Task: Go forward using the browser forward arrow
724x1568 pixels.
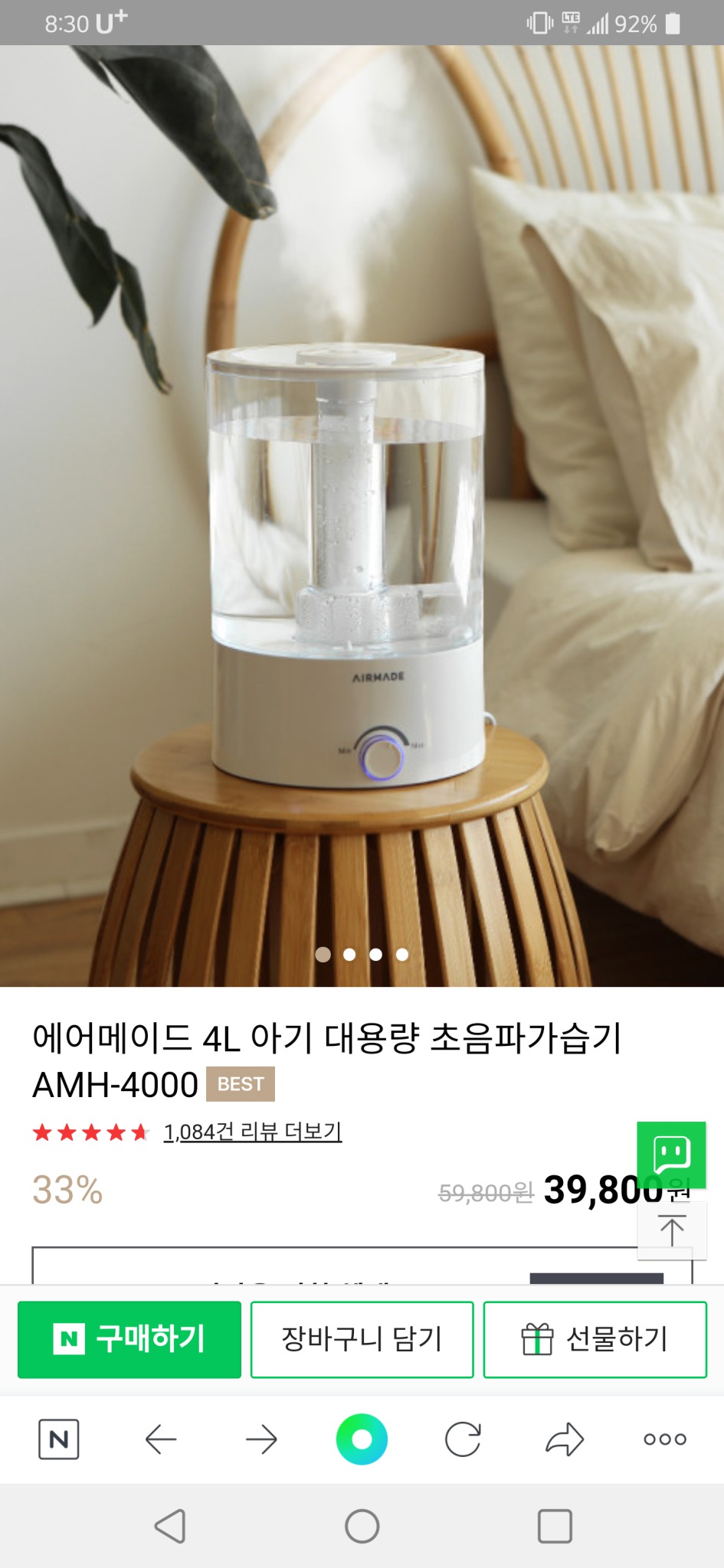Action: [261, 1439]
